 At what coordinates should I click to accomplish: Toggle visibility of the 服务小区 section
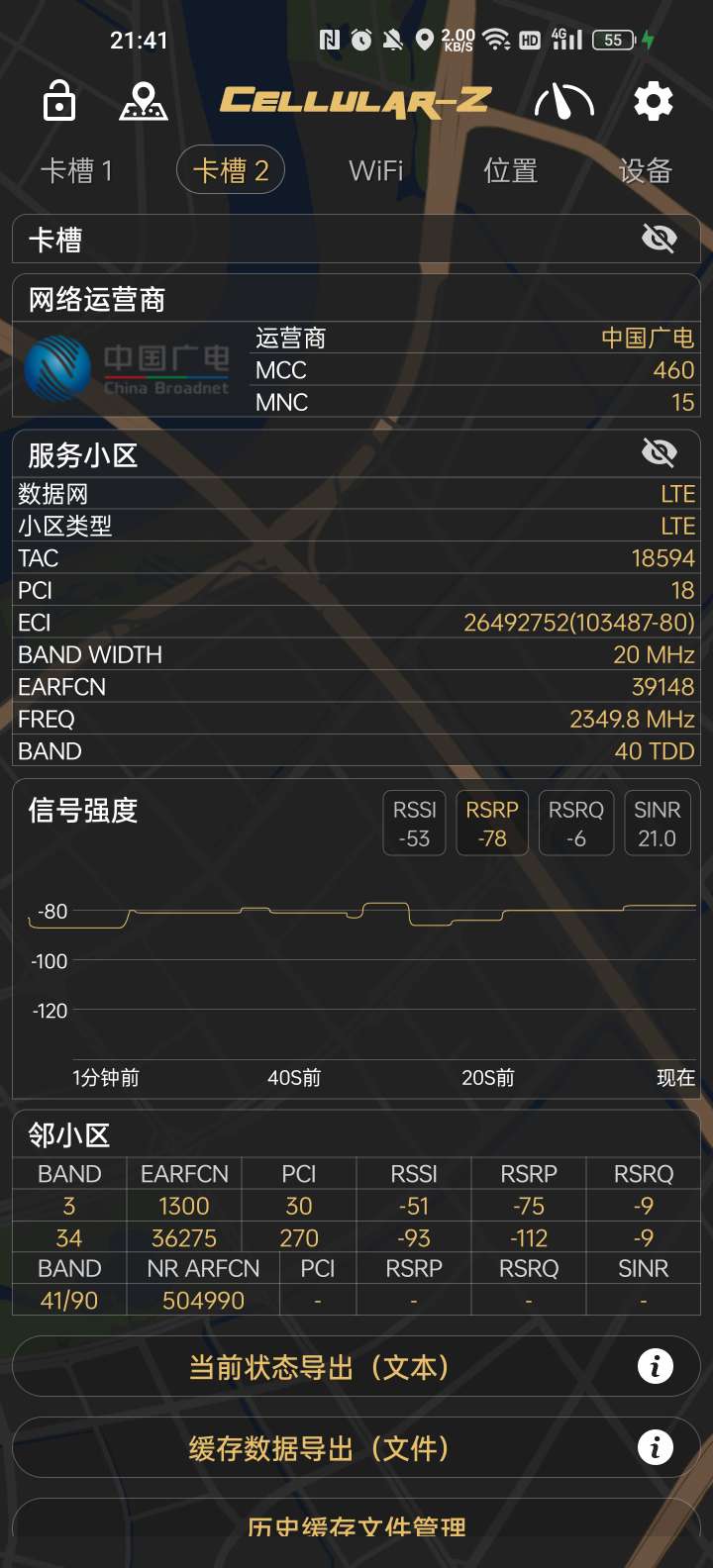[x=659, y=453]
